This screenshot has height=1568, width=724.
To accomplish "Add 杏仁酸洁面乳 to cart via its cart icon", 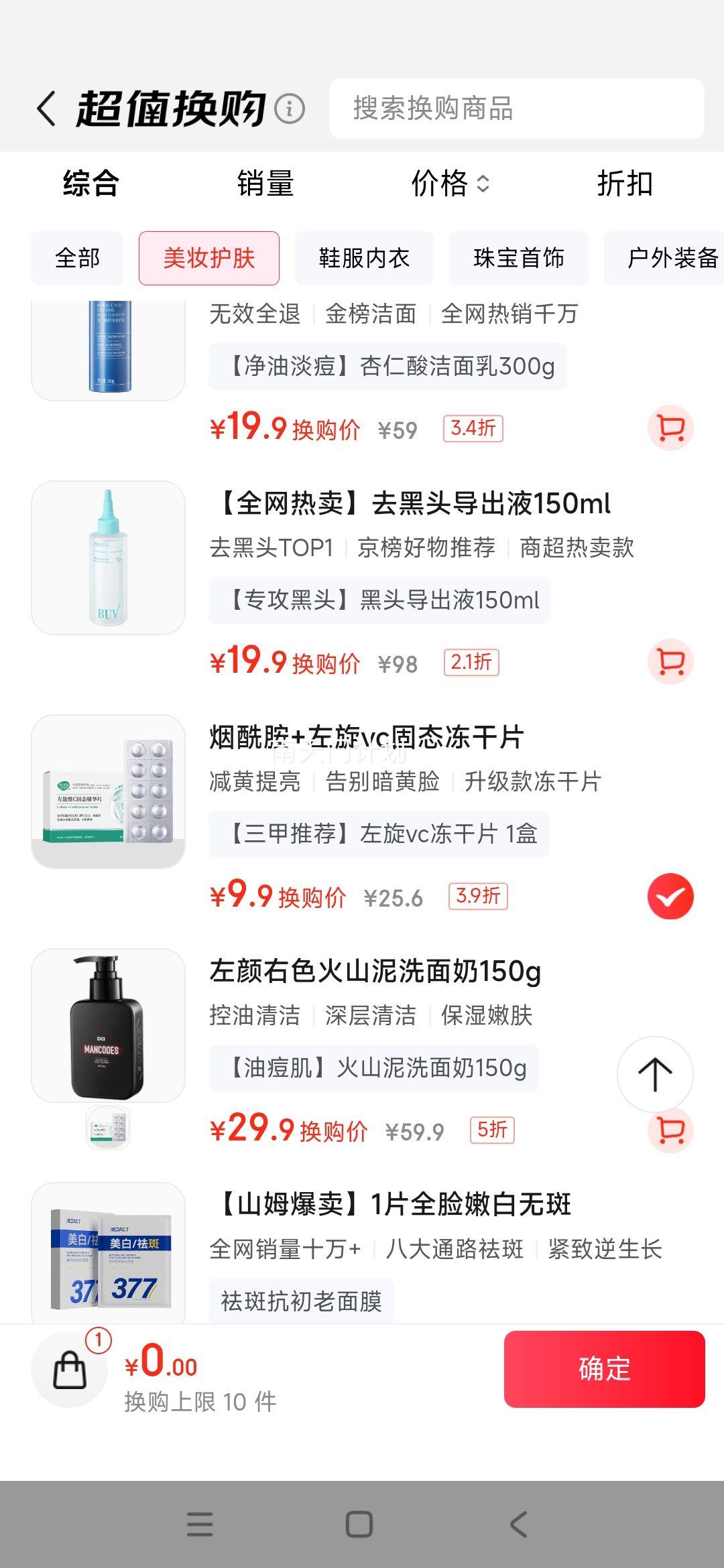I will click(x=670, y=429).
